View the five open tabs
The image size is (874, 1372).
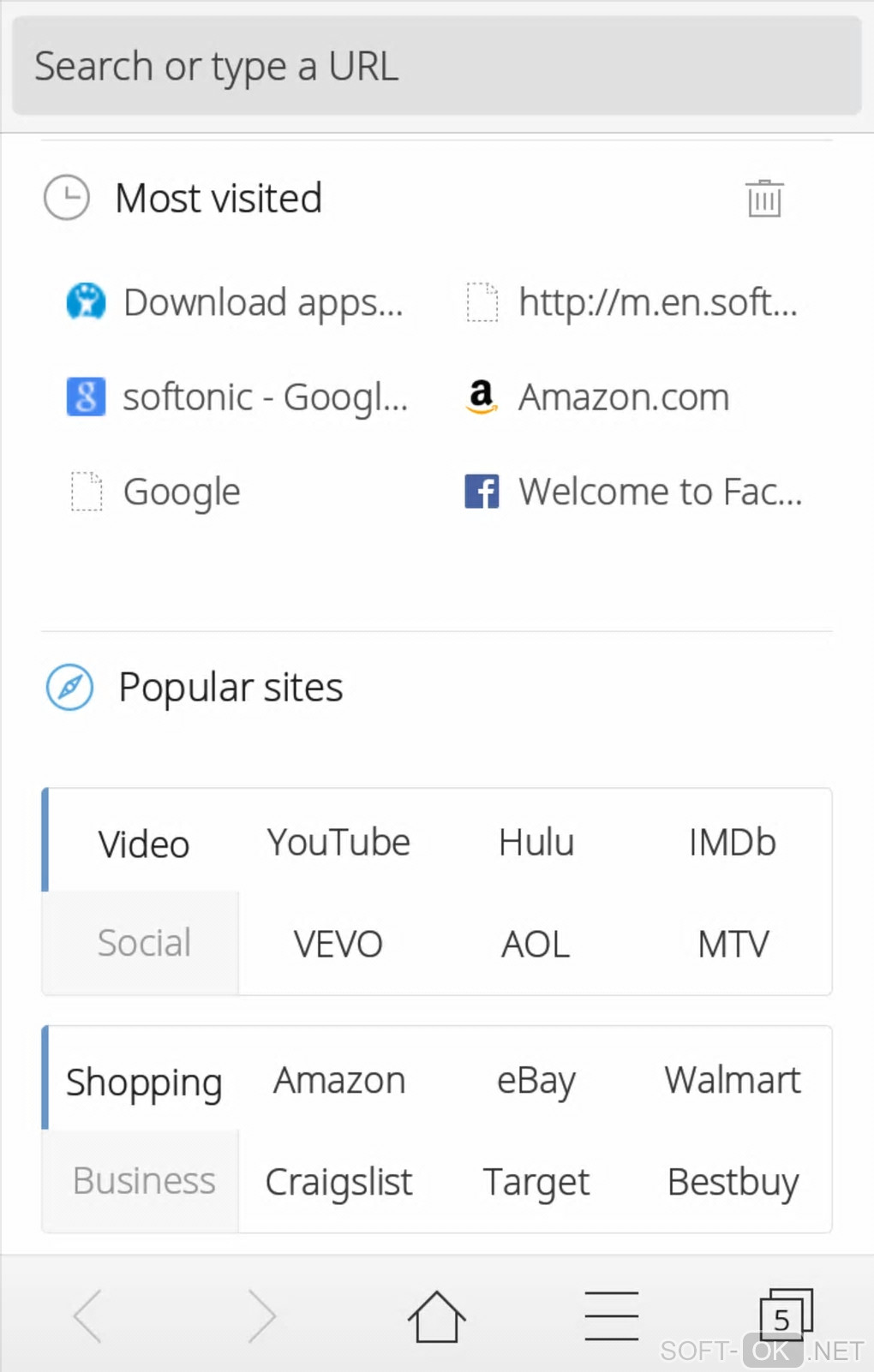[785, 1315]
